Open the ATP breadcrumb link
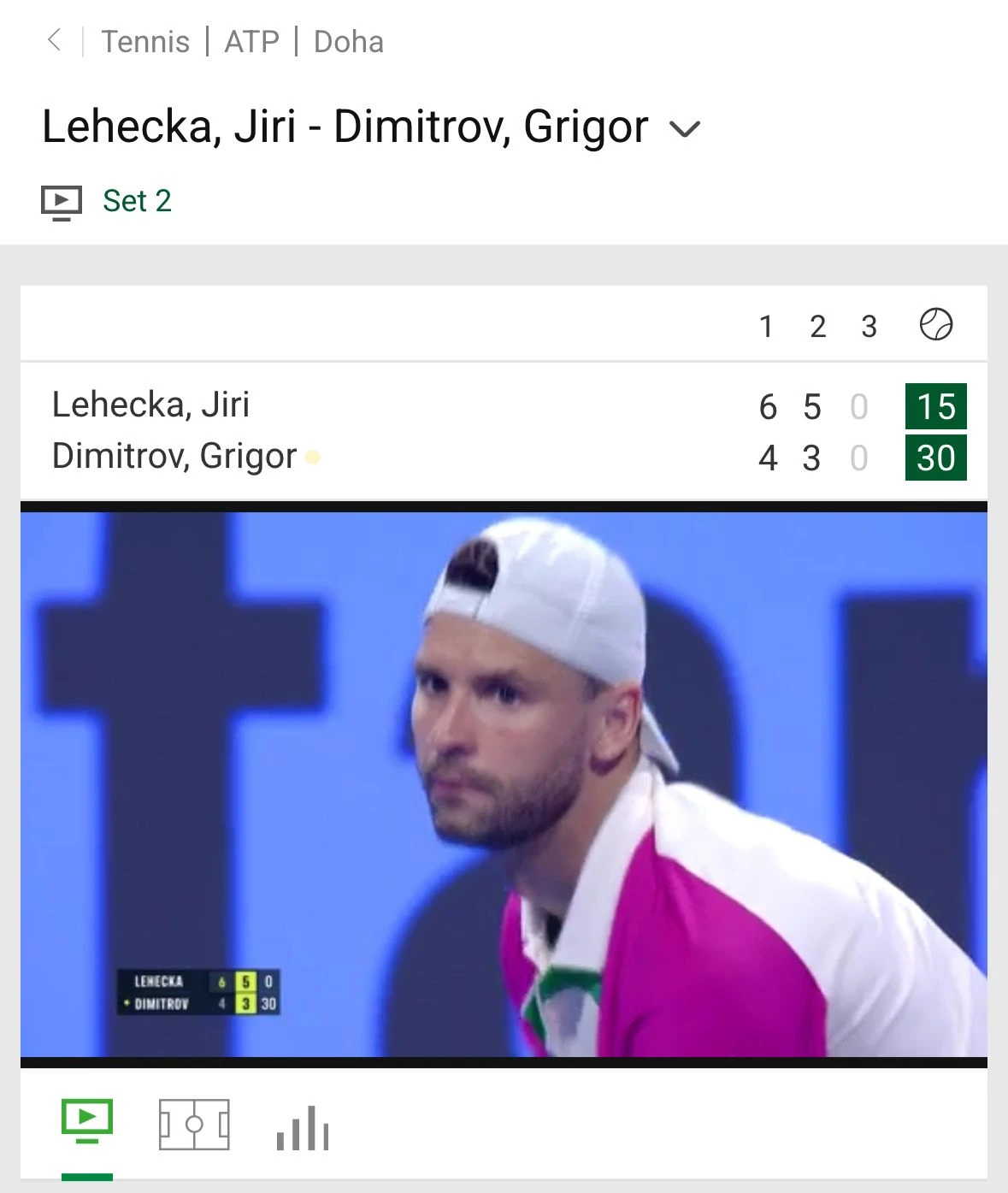The height and width of the screenshot is (1193, 1008). tap(251, 41)
